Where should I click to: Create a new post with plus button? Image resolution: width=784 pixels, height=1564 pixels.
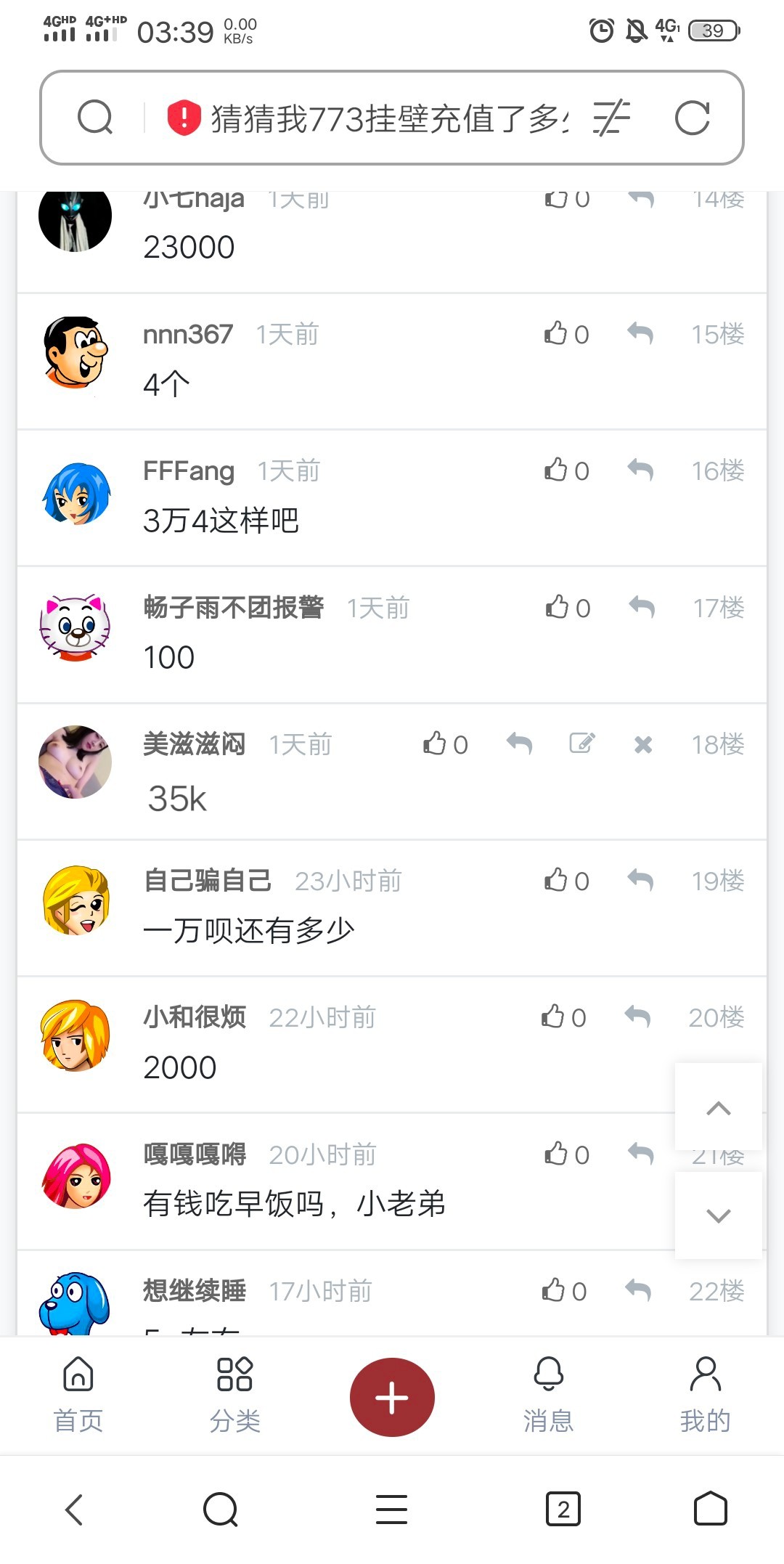coord(392,1397)
